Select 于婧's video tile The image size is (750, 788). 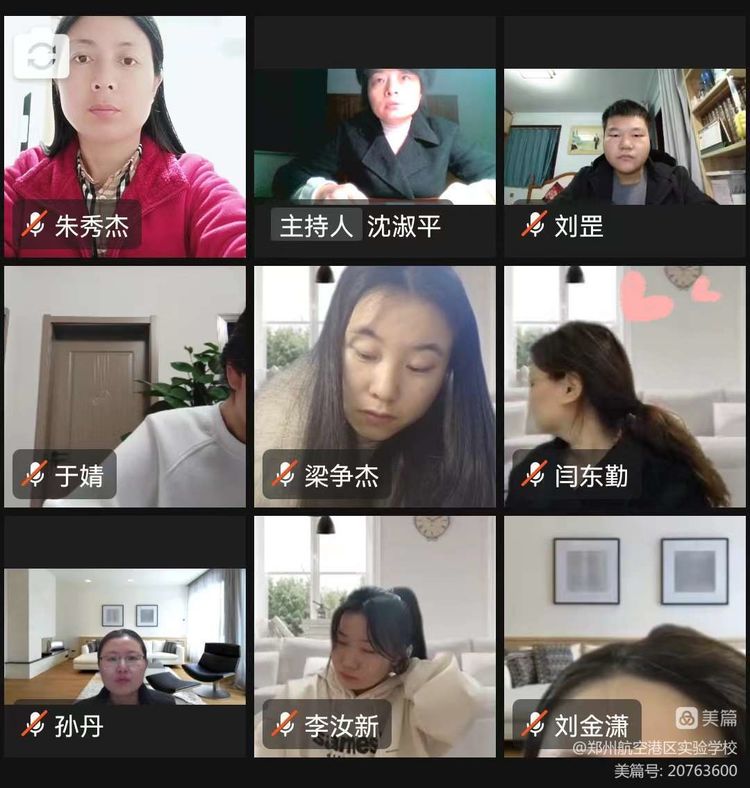coord(125,385)
